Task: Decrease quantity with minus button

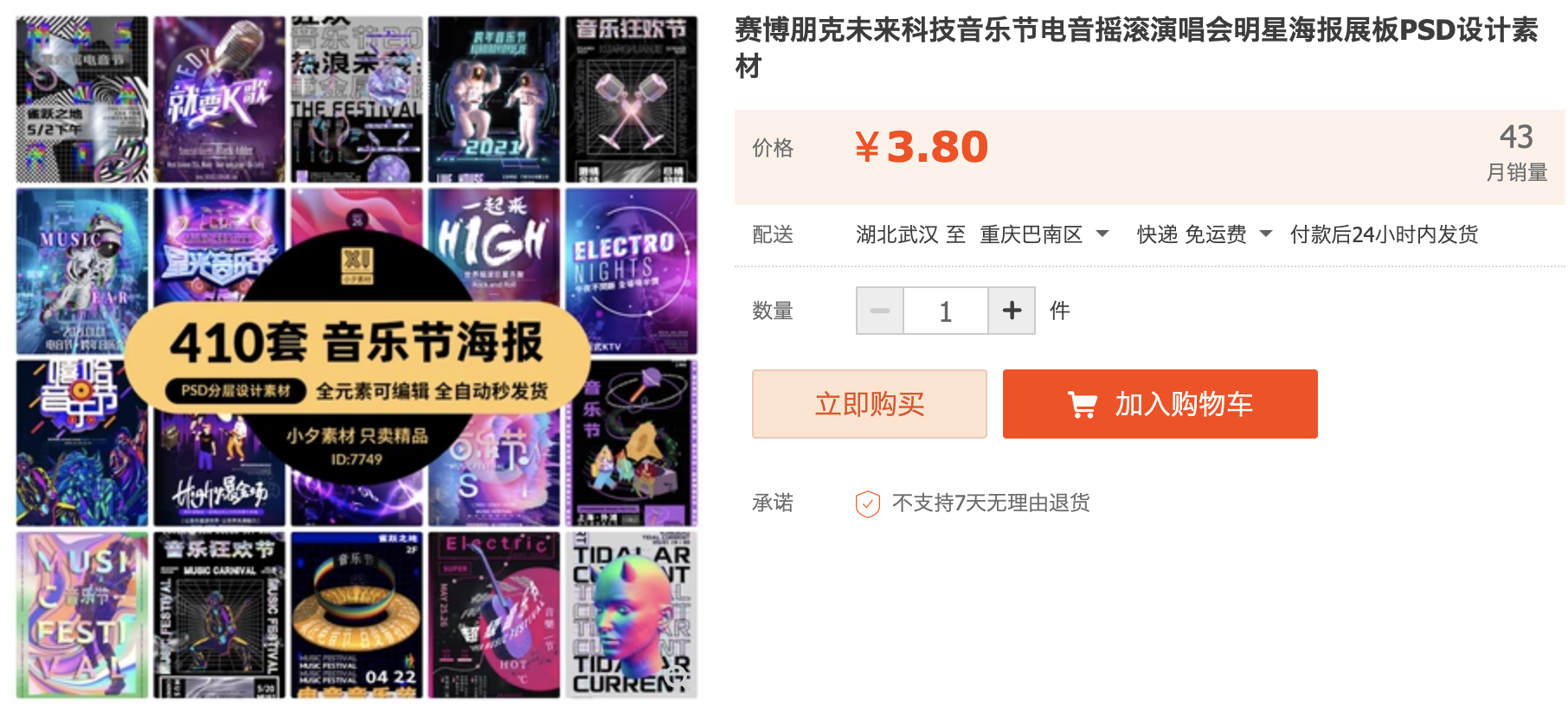Action: point(880,311)
